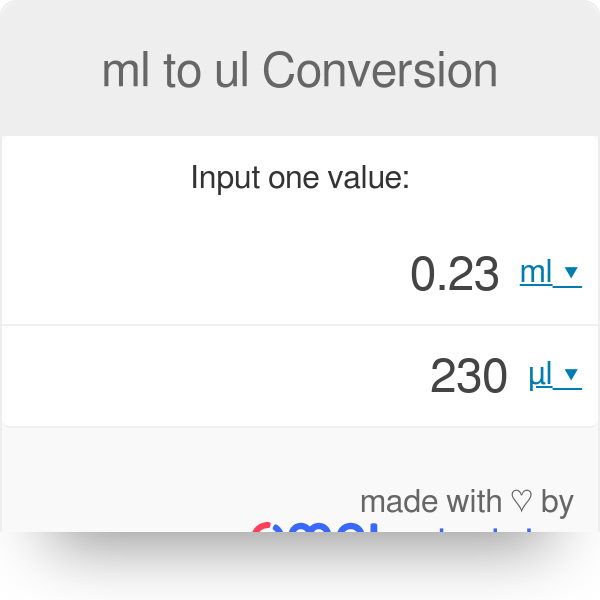Image resolution: width=600 pixels, height=600 pixels.
Task: Open the ml unit dropdown
Action: tap(549, 272)
